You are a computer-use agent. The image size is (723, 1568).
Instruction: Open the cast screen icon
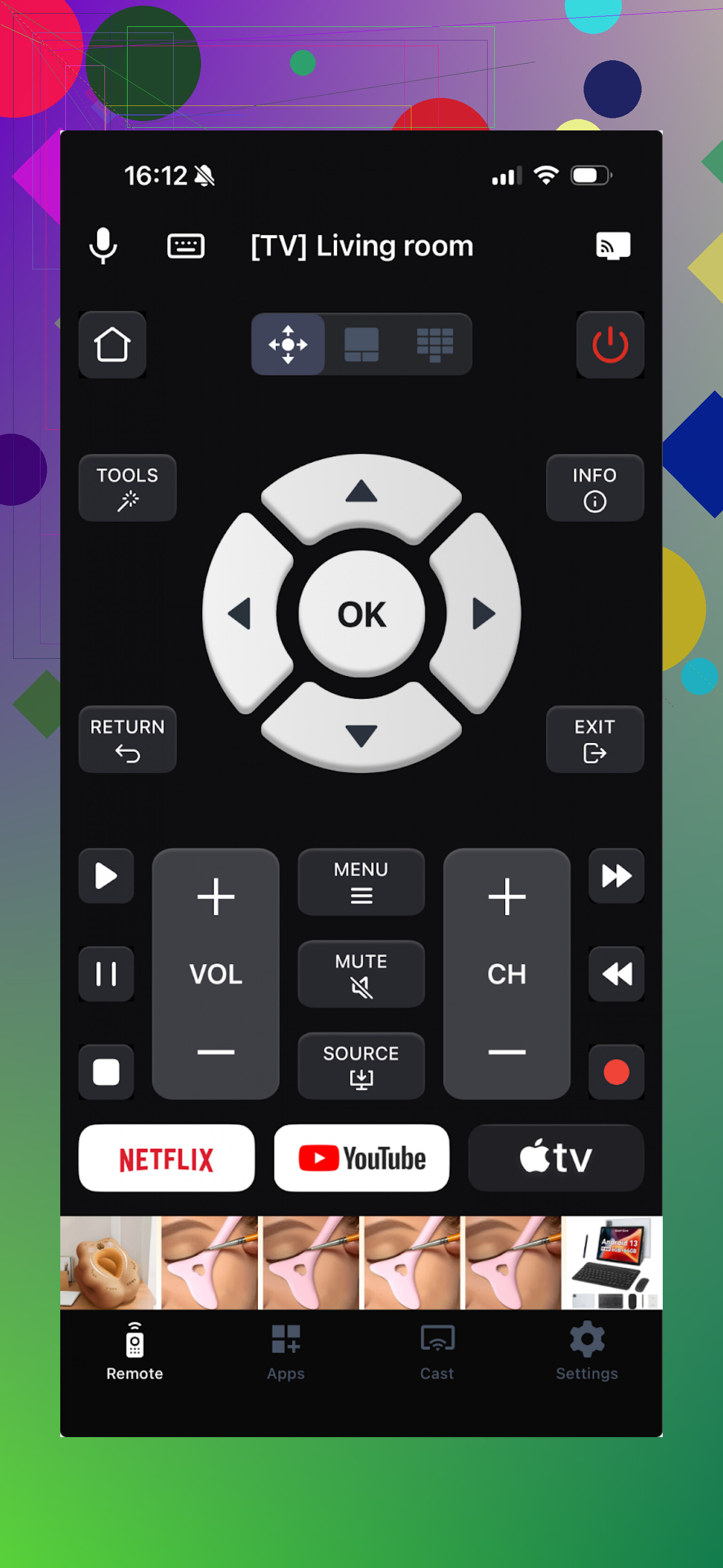(612, 245)
